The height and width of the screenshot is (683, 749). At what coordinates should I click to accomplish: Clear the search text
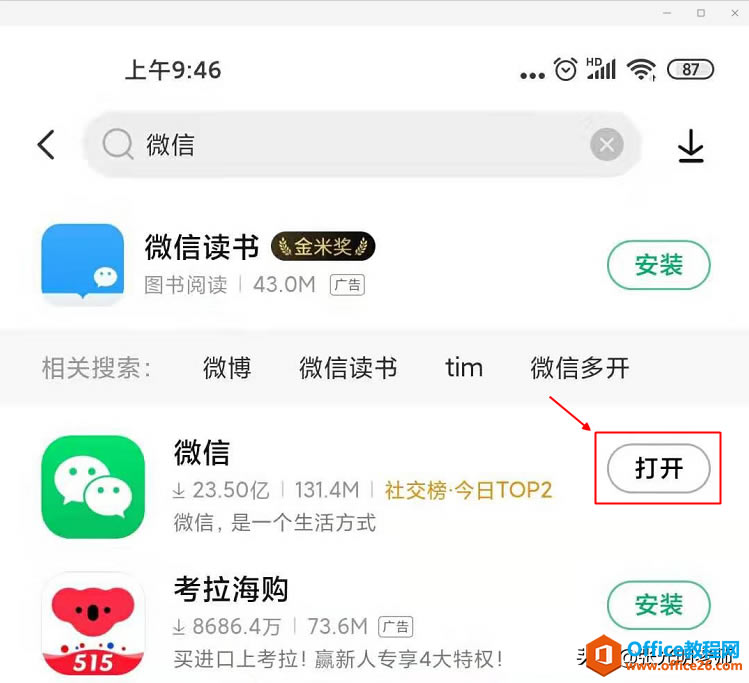pos(606,146)
